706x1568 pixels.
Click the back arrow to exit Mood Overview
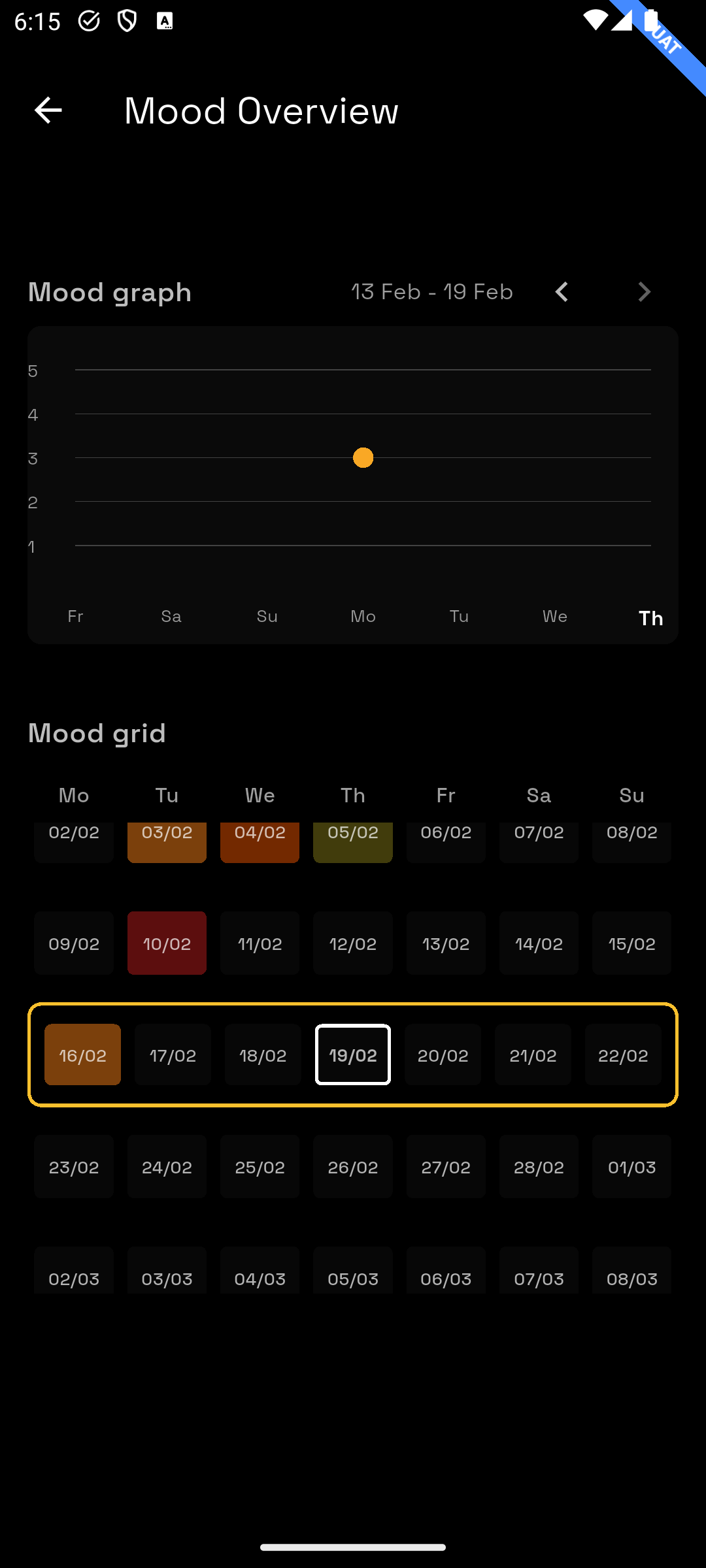coord(48,110)
